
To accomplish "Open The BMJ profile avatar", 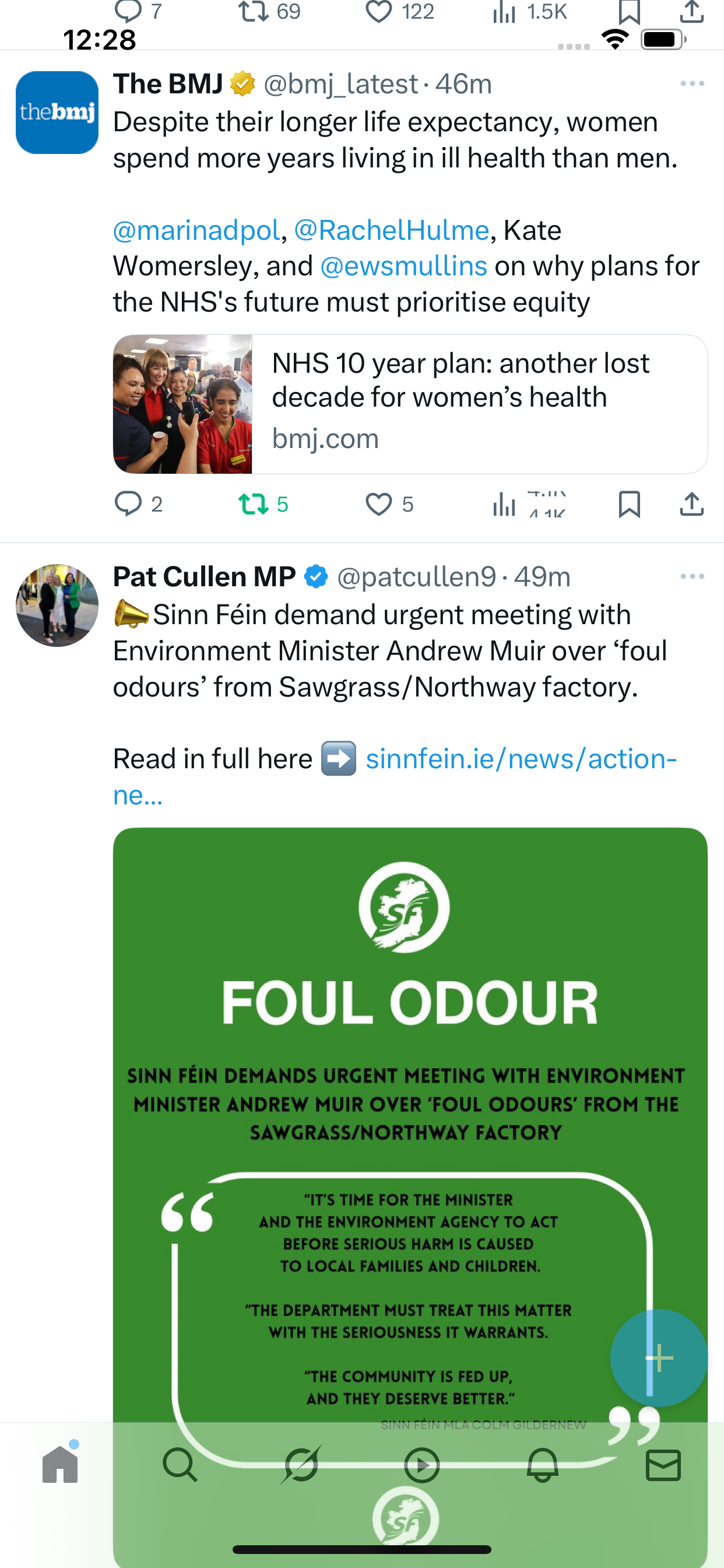I will pos(57,113).
